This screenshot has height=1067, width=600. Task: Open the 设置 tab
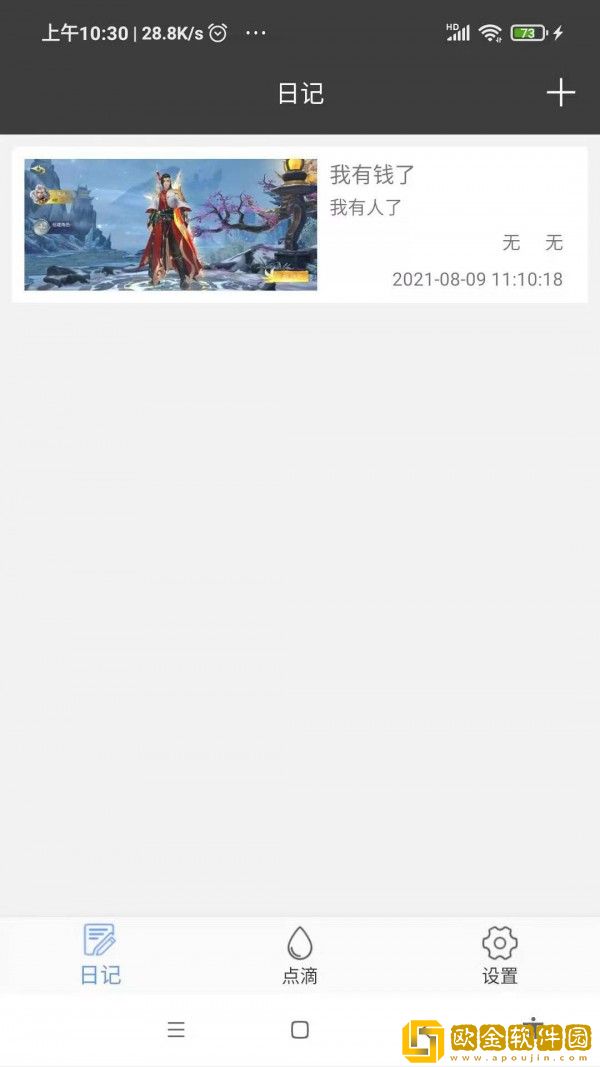(x=499, y=955)
